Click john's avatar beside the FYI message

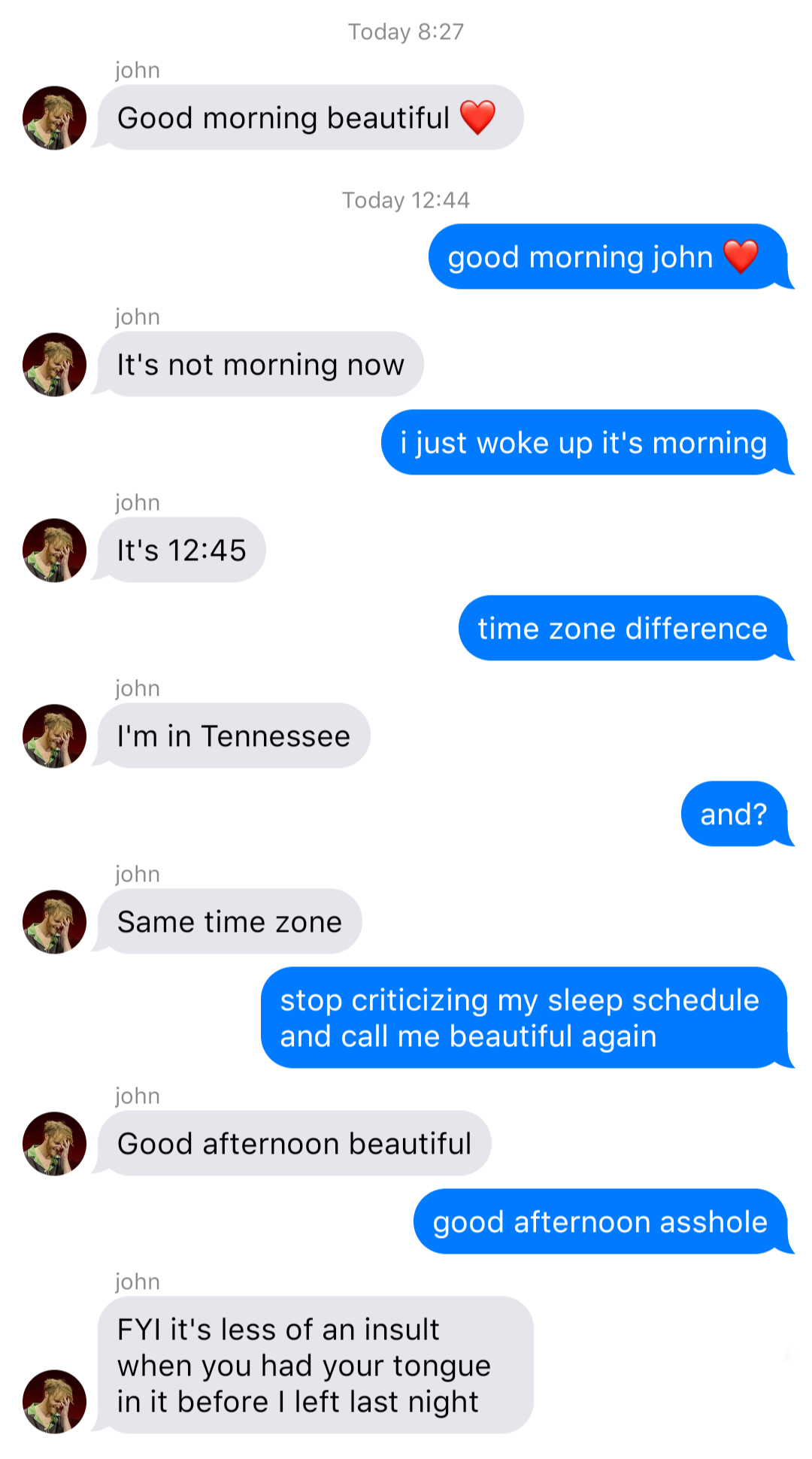53,1400
